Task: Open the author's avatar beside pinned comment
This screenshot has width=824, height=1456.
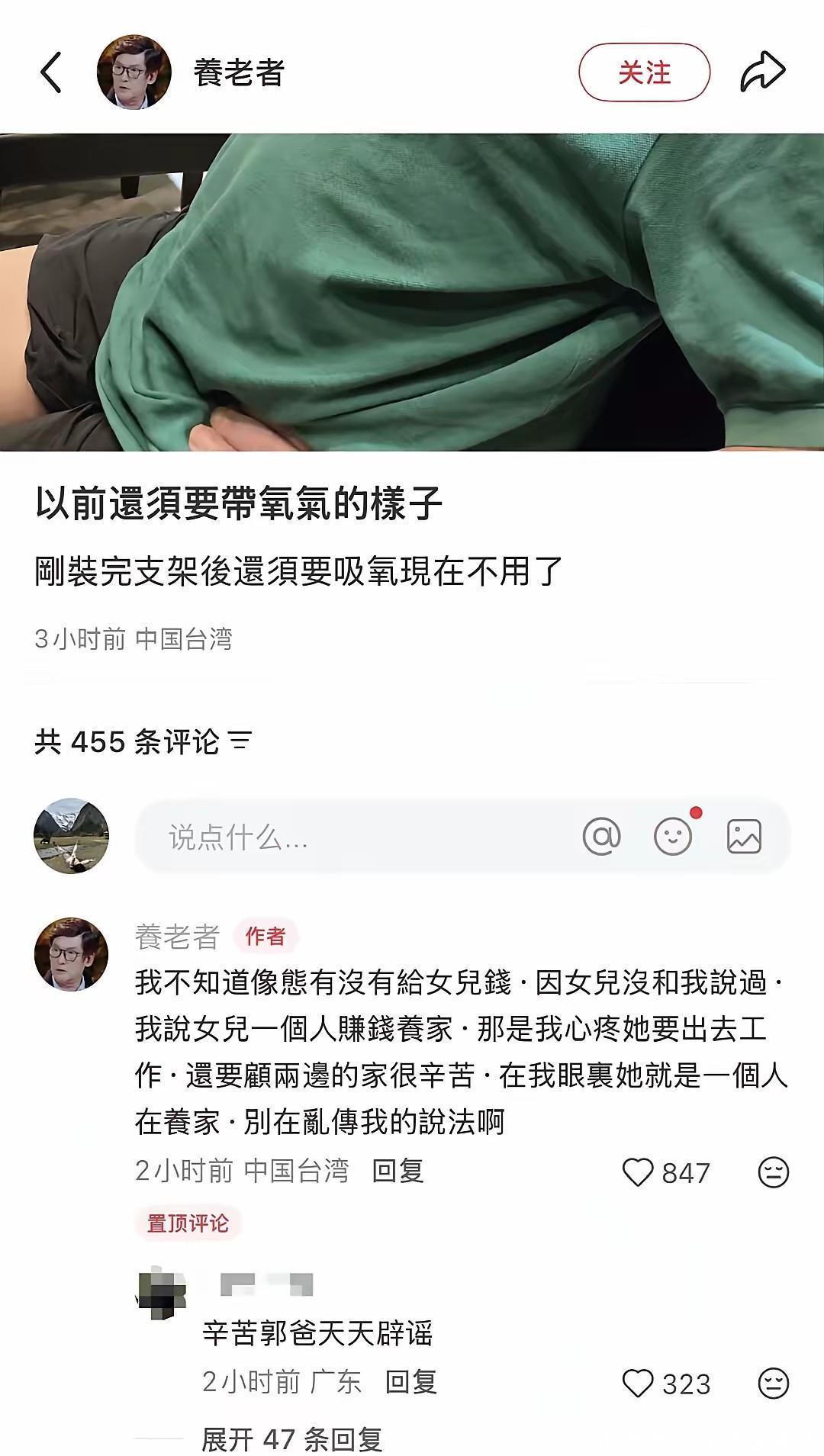Action: click(71, 954)
